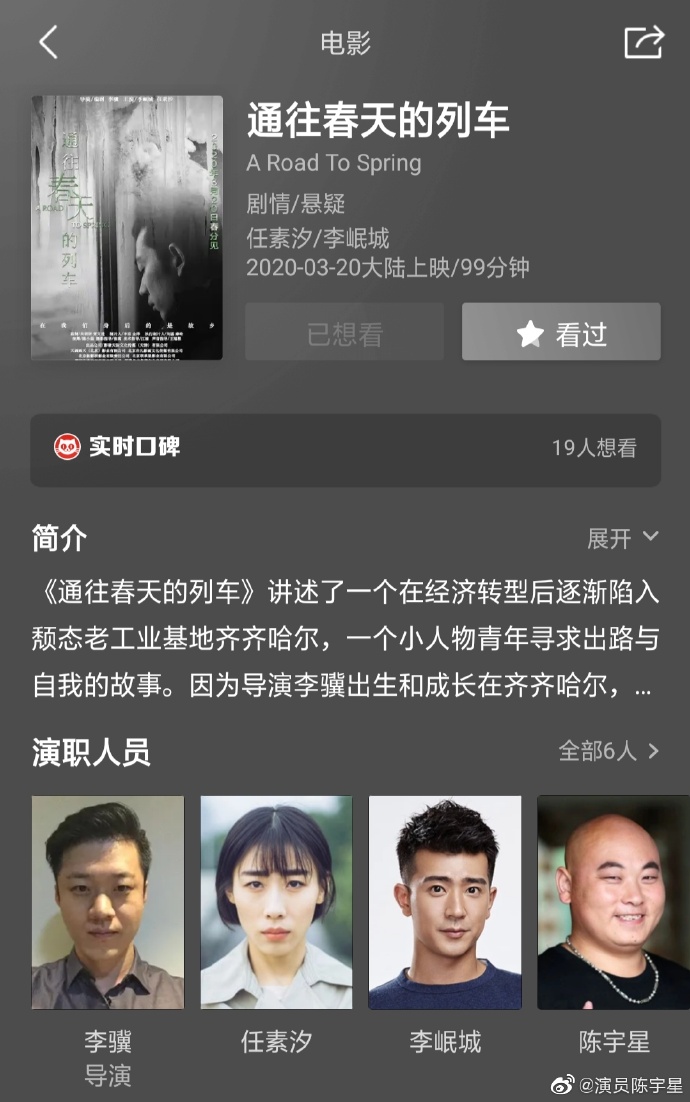Go back using the top-left arrow
The height and width of the screenshot is (1102, 690).
[x=48, y=42]
